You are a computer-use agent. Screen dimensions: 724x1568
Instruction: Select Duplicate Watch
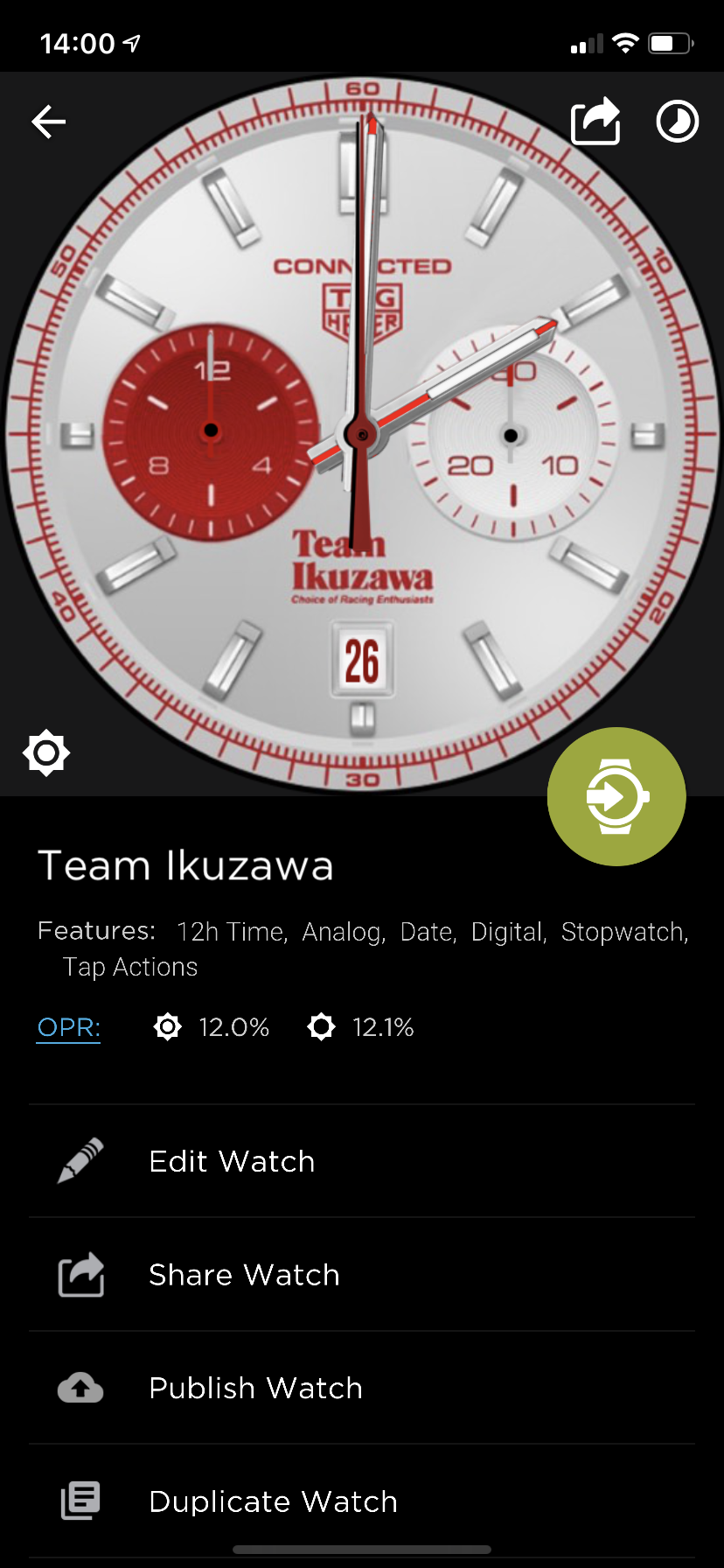tap(362, 1501)
